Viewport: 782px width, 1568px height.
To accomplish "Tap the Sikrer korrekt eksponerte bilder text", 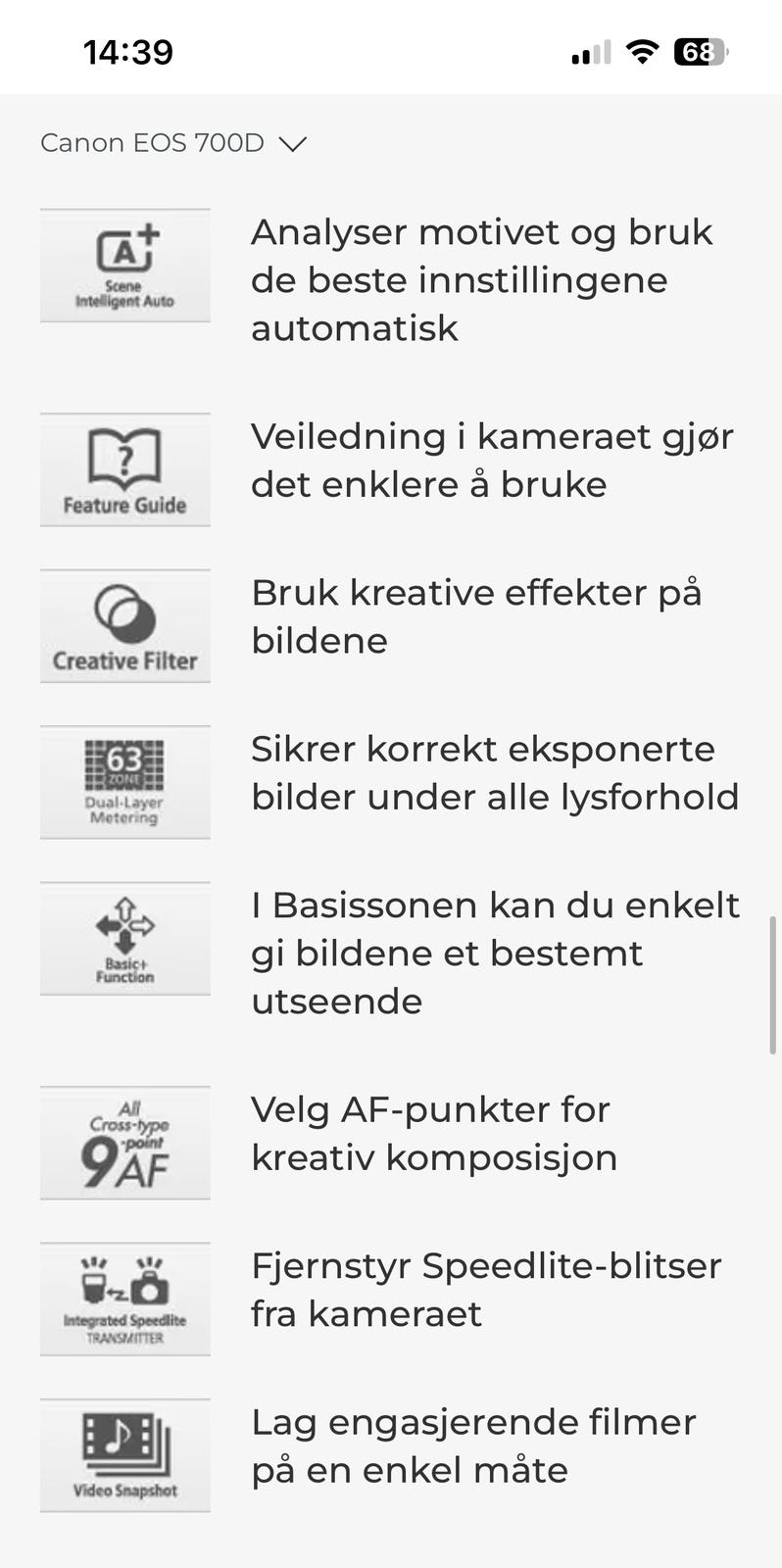I will tap(493, 772).
